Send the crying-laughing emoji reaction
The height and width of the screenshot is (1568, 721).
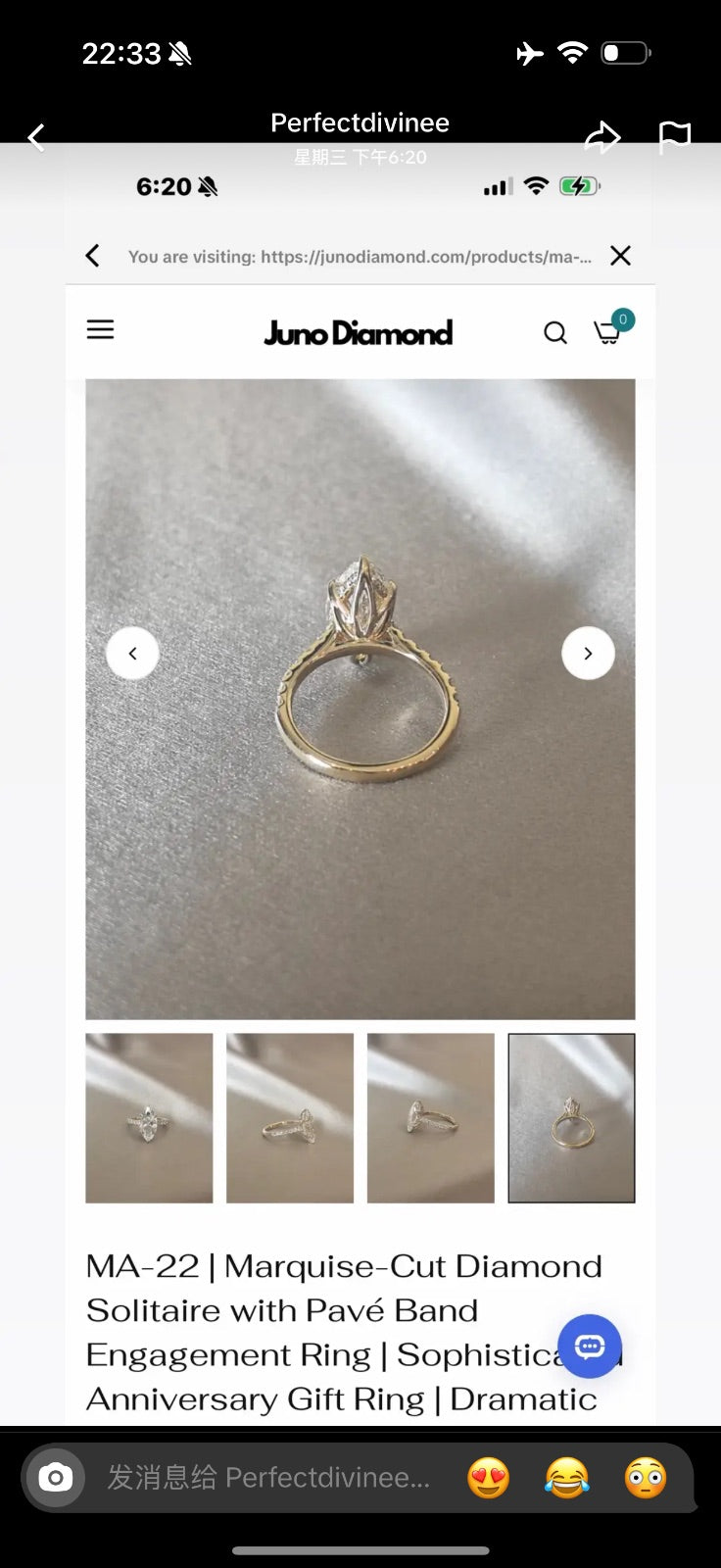567,1477
